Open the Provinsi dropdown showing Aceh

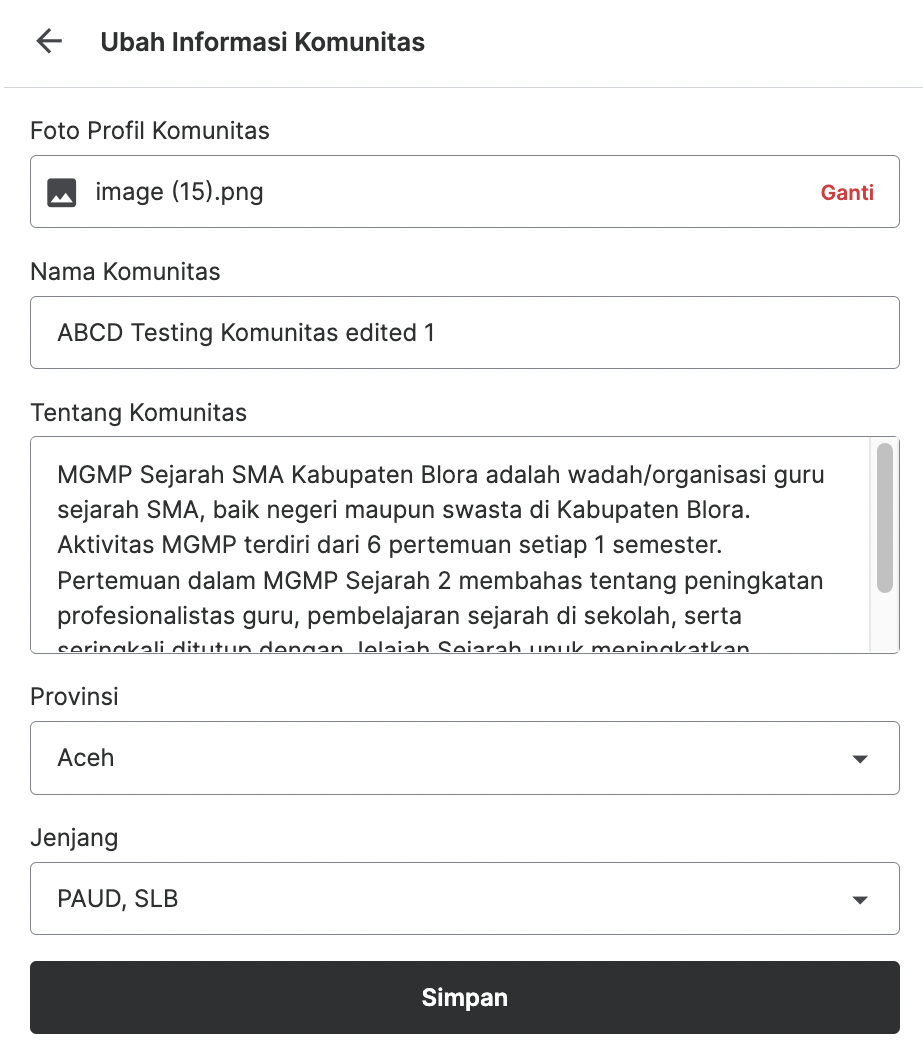pos(464,758)
